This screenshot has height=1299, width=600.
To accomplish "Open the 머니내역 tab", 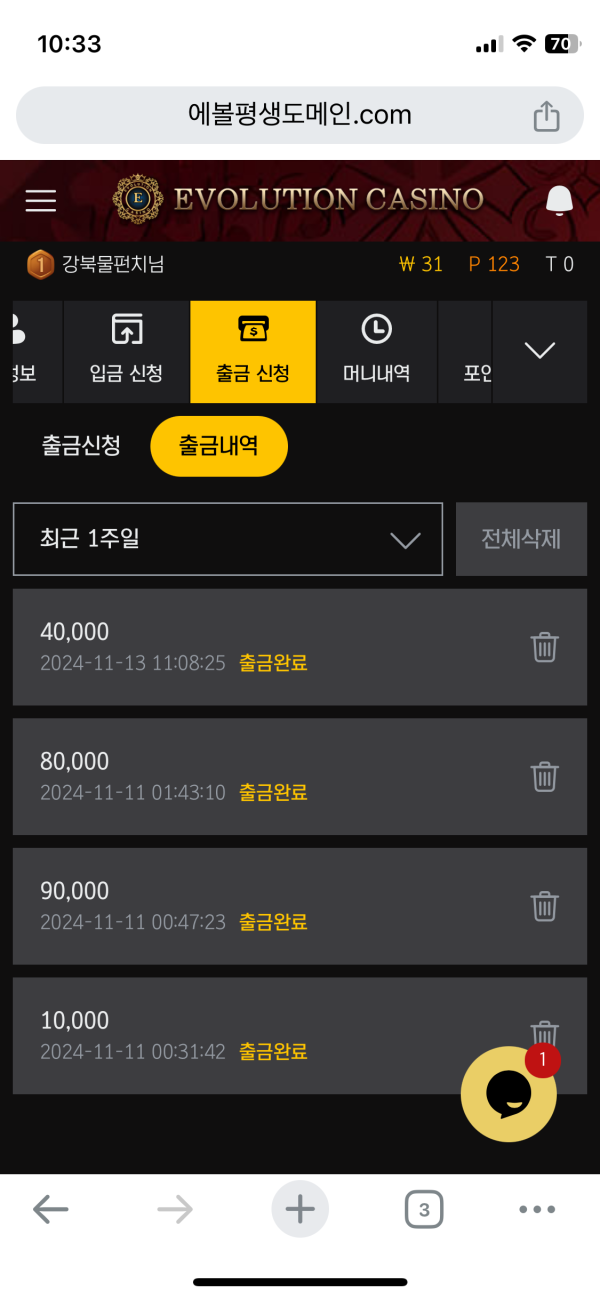I will (376, 351).
